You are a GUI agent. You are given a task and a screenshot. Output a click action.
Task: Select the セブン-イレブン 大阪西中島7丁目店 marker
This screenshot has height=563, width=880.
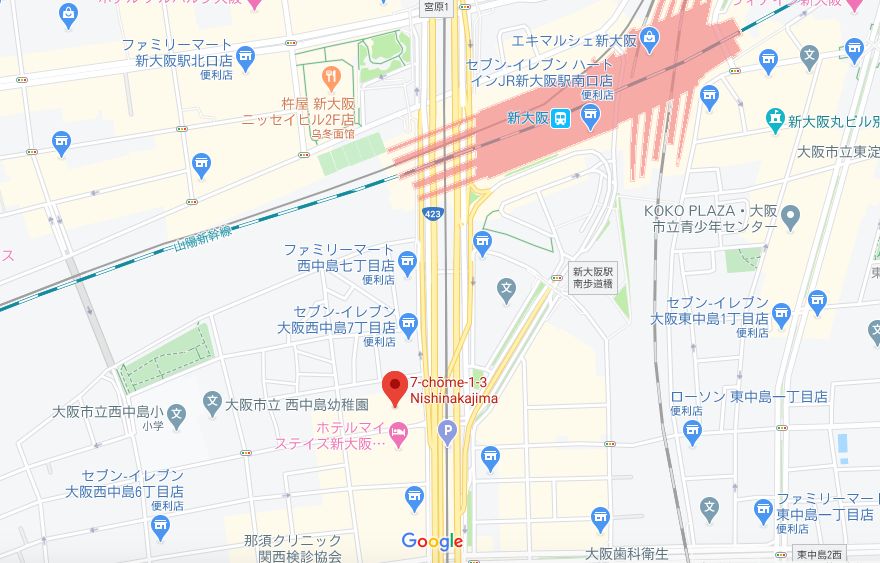pos(408,322)
